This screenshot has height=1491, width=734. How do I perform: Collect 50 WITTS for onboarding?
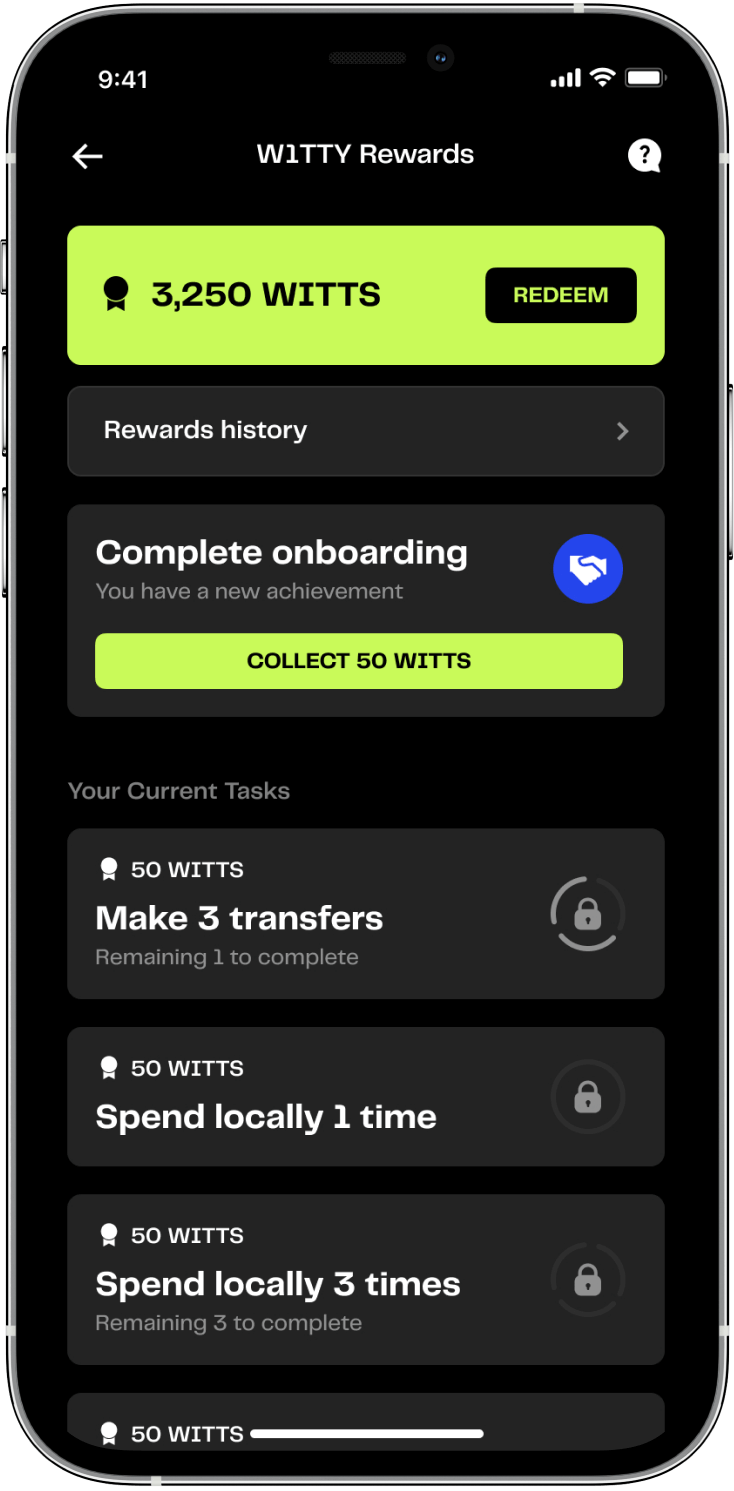358,661
